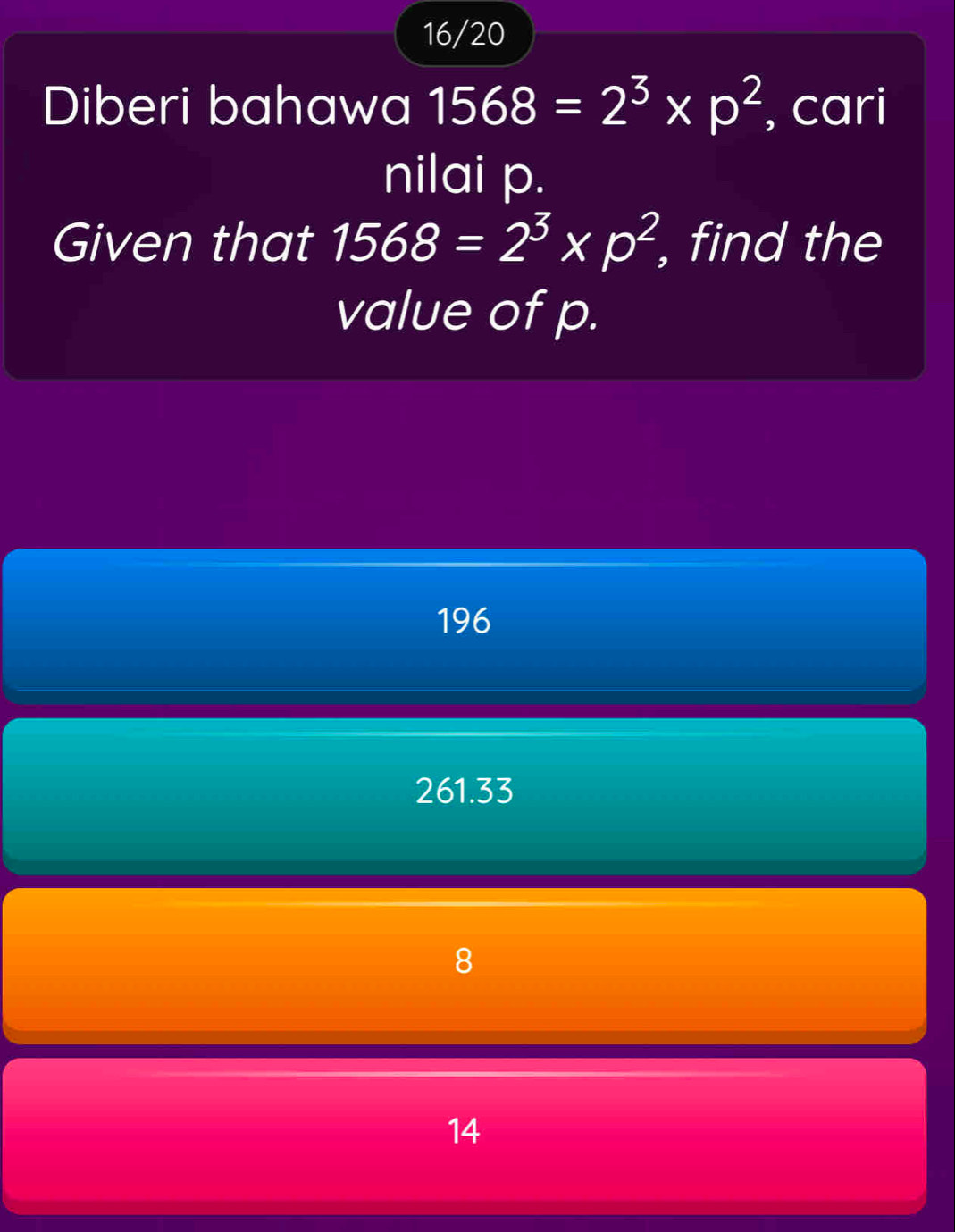Choose the 261.33 answer

(x=464, y=792)
